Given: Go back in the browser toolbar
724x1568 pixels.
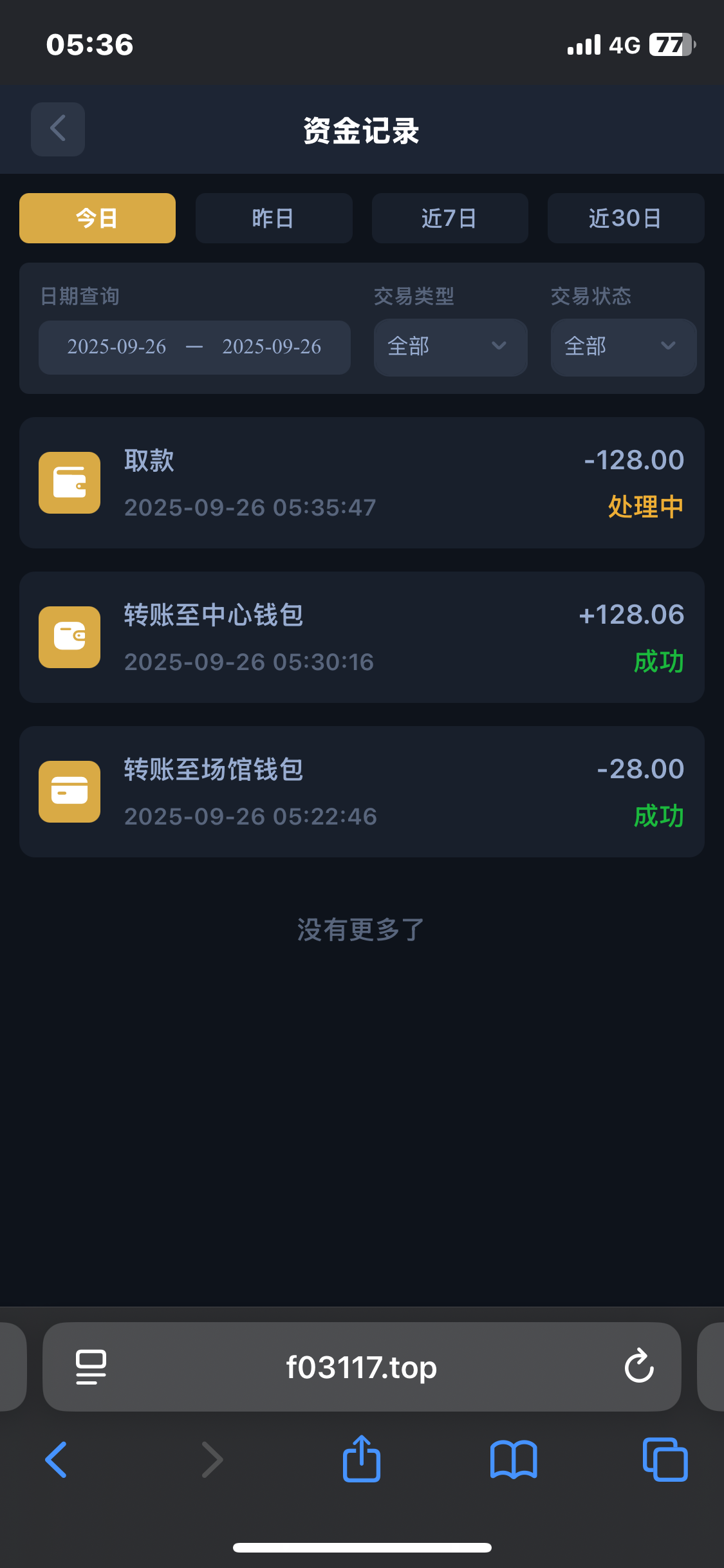Looking at the screenshot, I should pyautogui.click(x=57, y=1460).
